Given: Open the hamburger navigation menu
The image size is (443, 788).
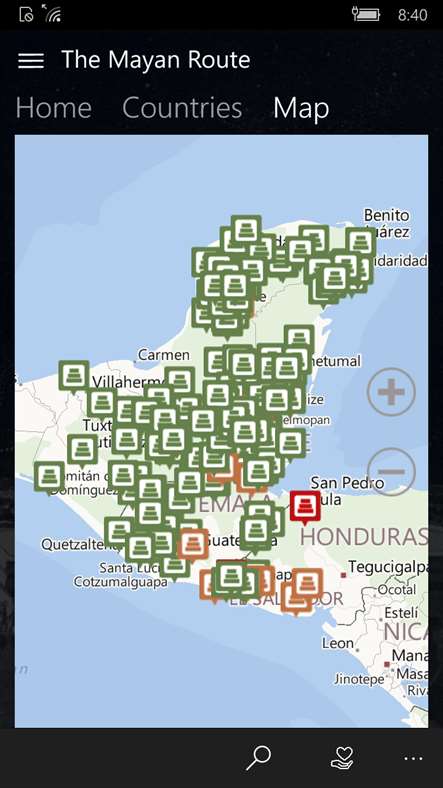Looking at the screenshot, I should pos(31,61).
